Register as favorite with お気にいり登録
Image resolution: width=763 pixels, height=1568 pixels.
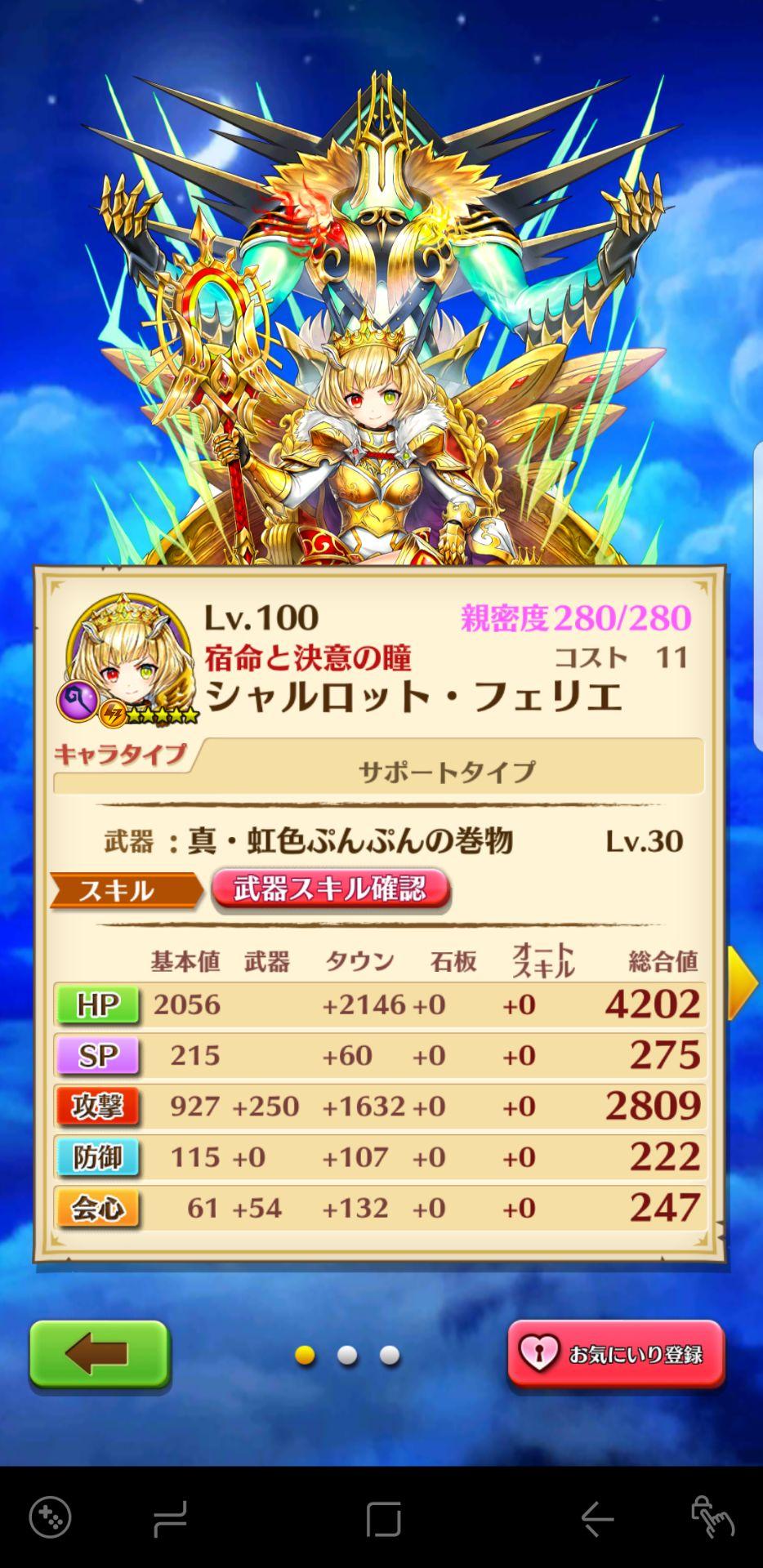616,1355
